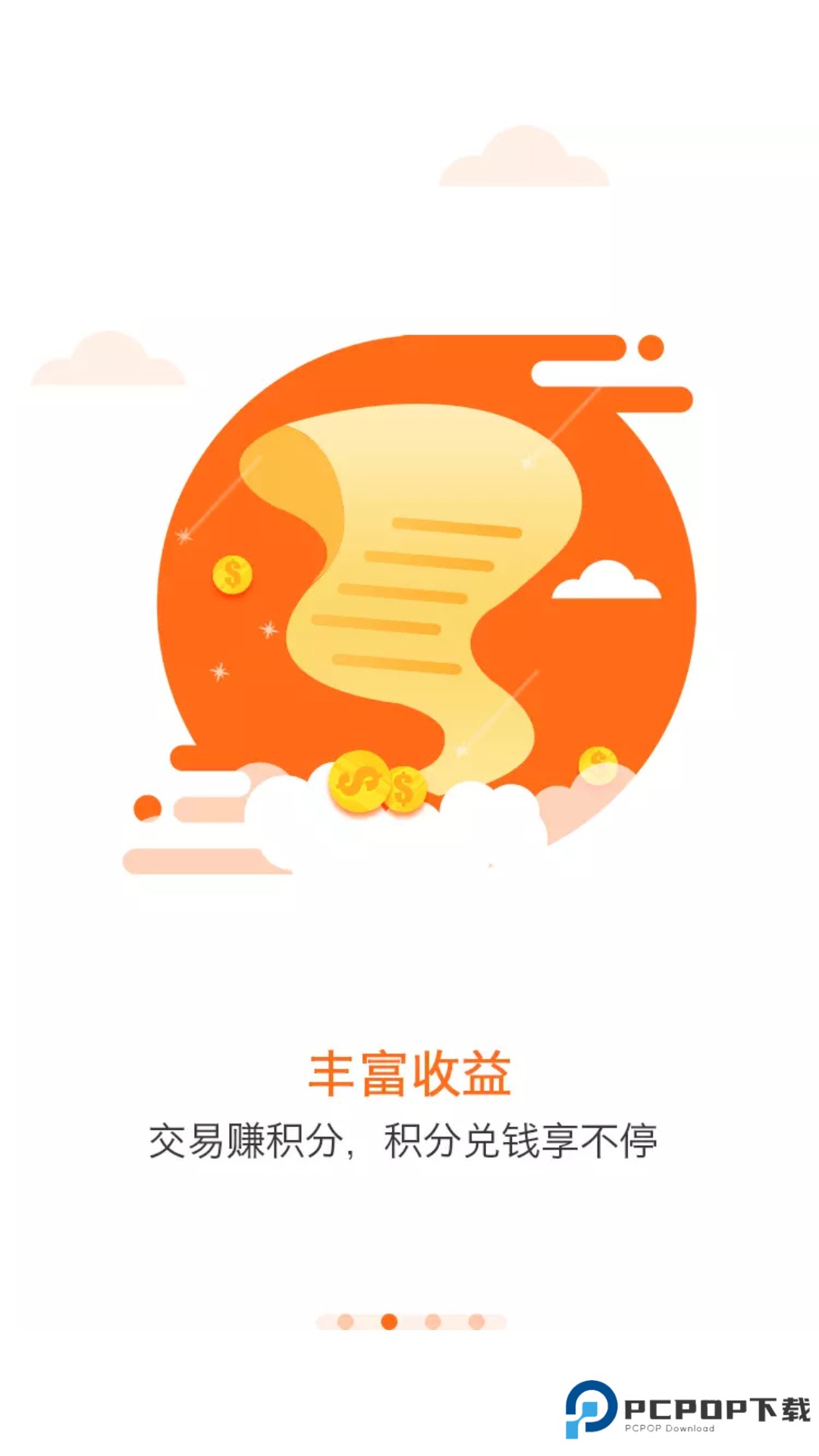Click the white cloud inside the orange circle
This screenshot has width=819, height=1456.
607,580
